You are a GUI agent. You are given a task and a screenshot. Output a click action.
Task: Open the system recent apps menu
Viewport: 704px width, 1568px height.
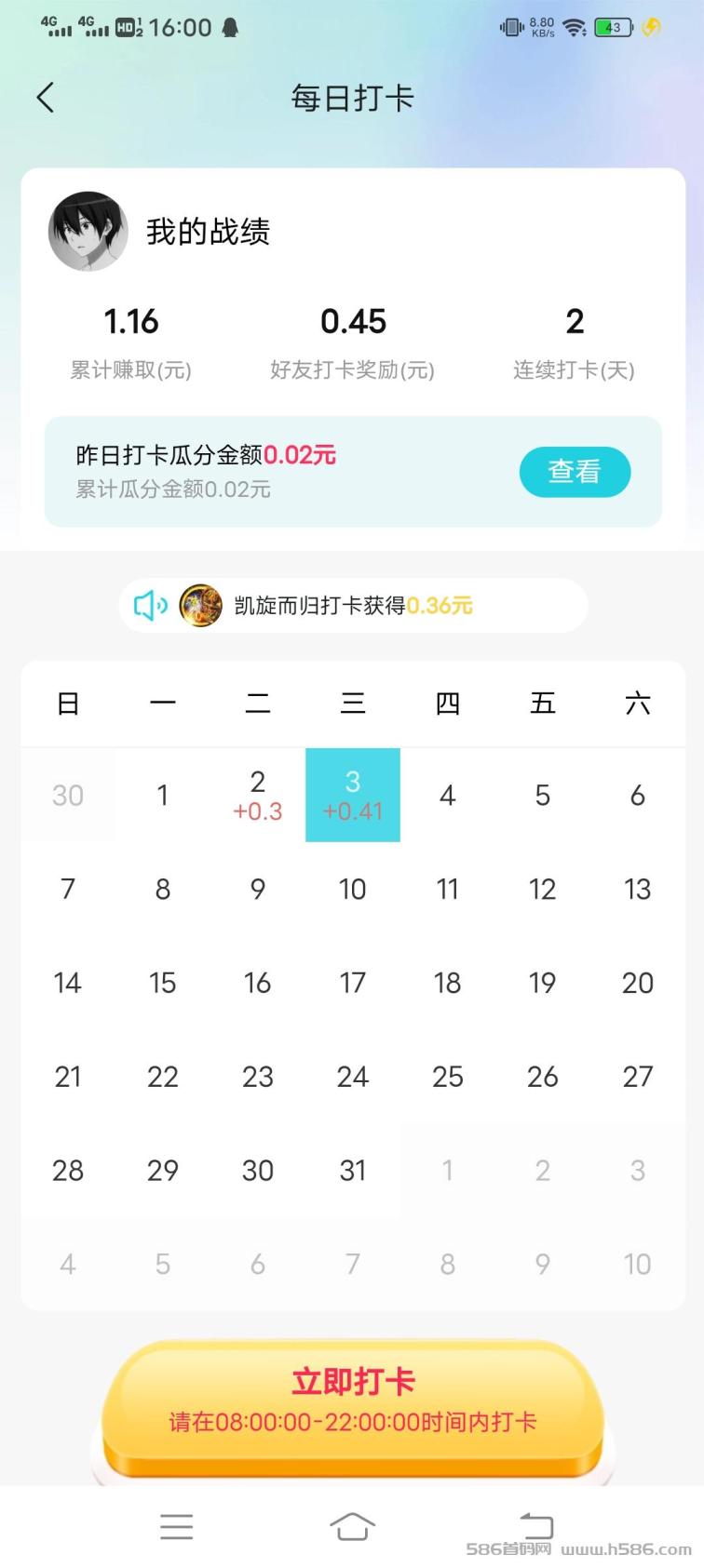coord(176,1527)
